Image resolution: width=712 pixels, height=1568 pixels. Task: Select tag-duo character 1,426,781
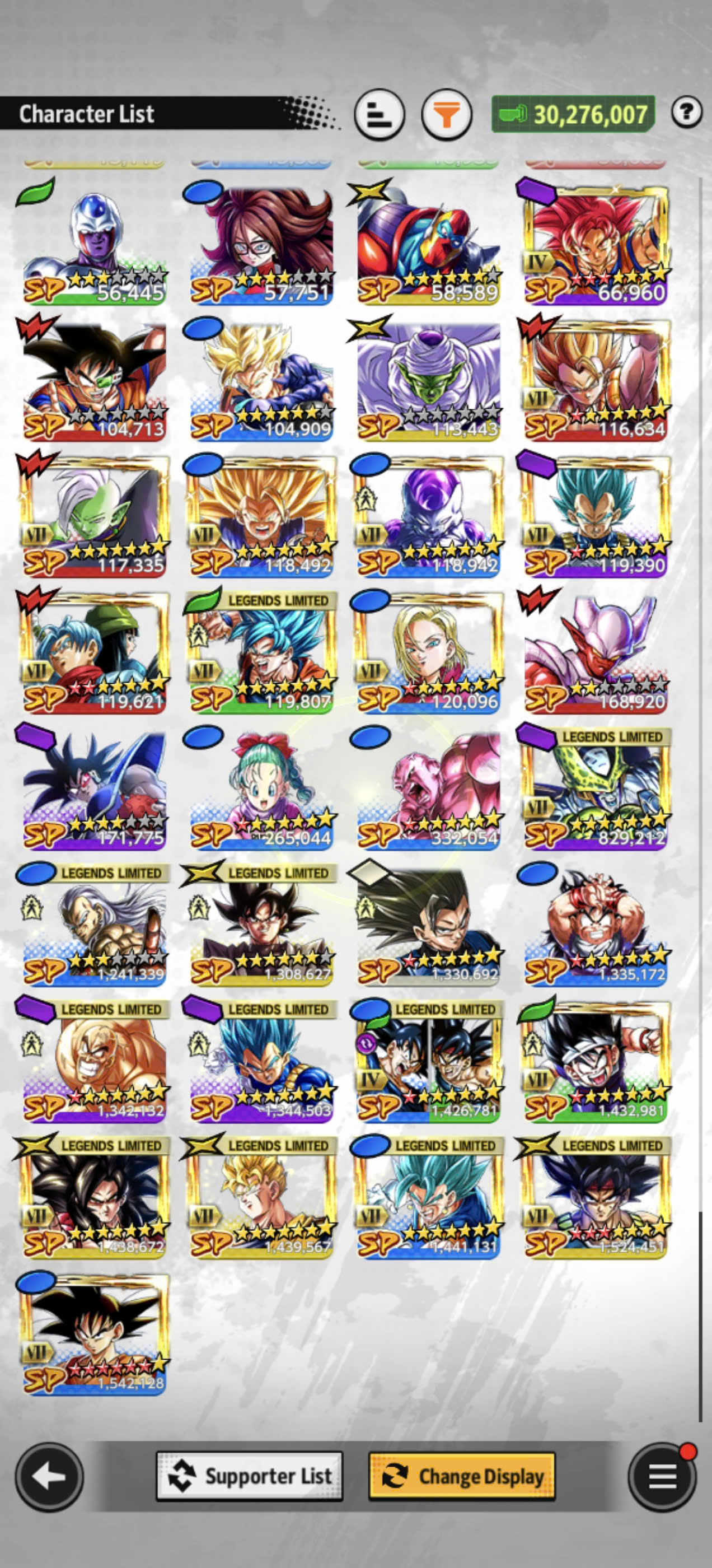coord(429,1063)
